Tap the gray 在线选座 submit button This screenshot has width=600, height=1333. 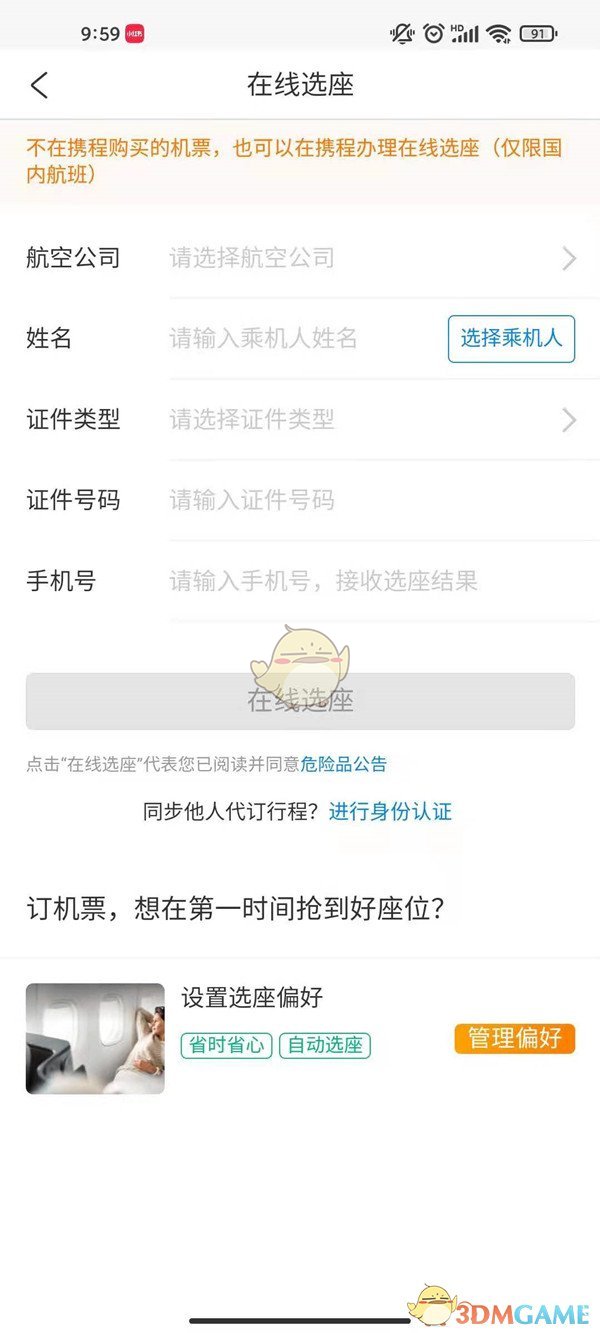pos(300,701)
